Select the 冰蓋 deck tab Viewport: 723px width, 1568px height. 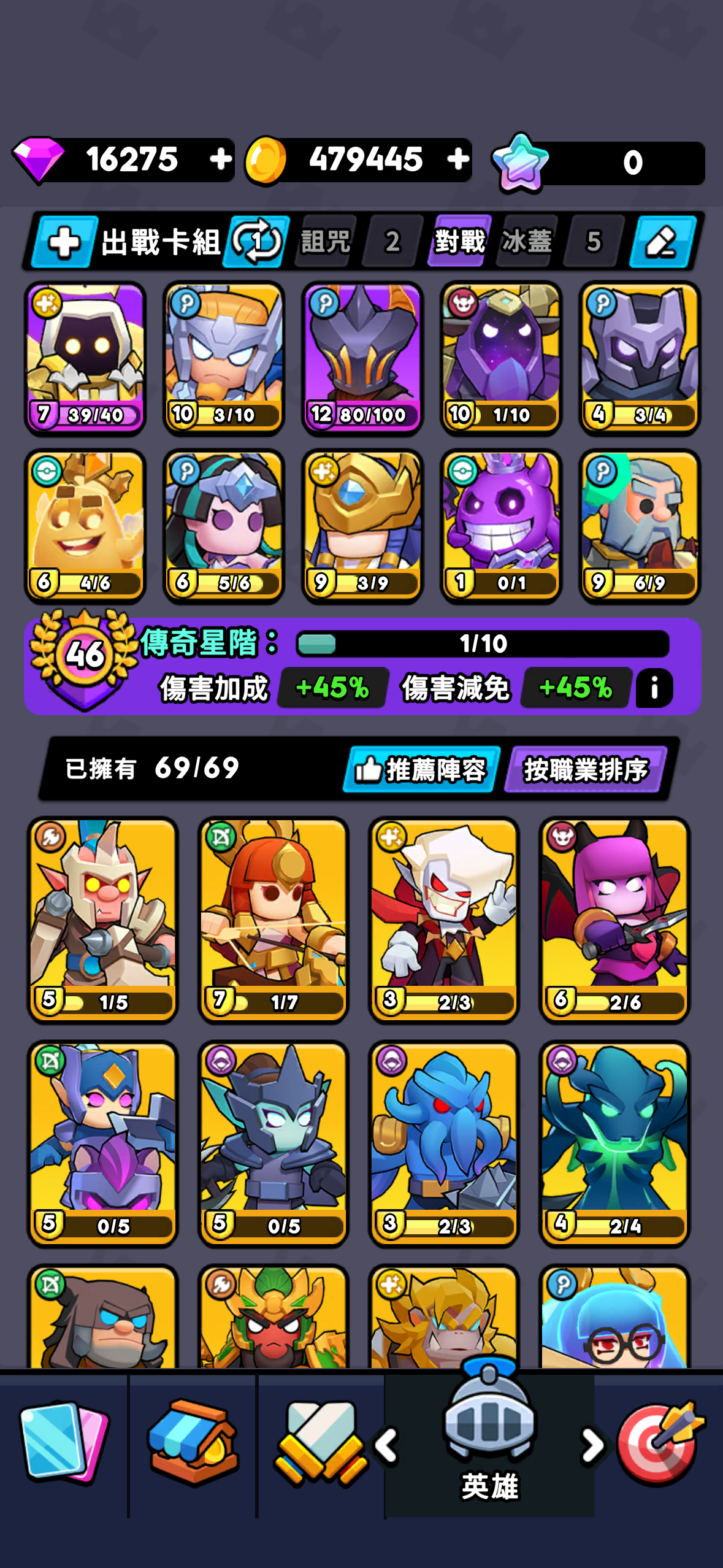point(527,242)
